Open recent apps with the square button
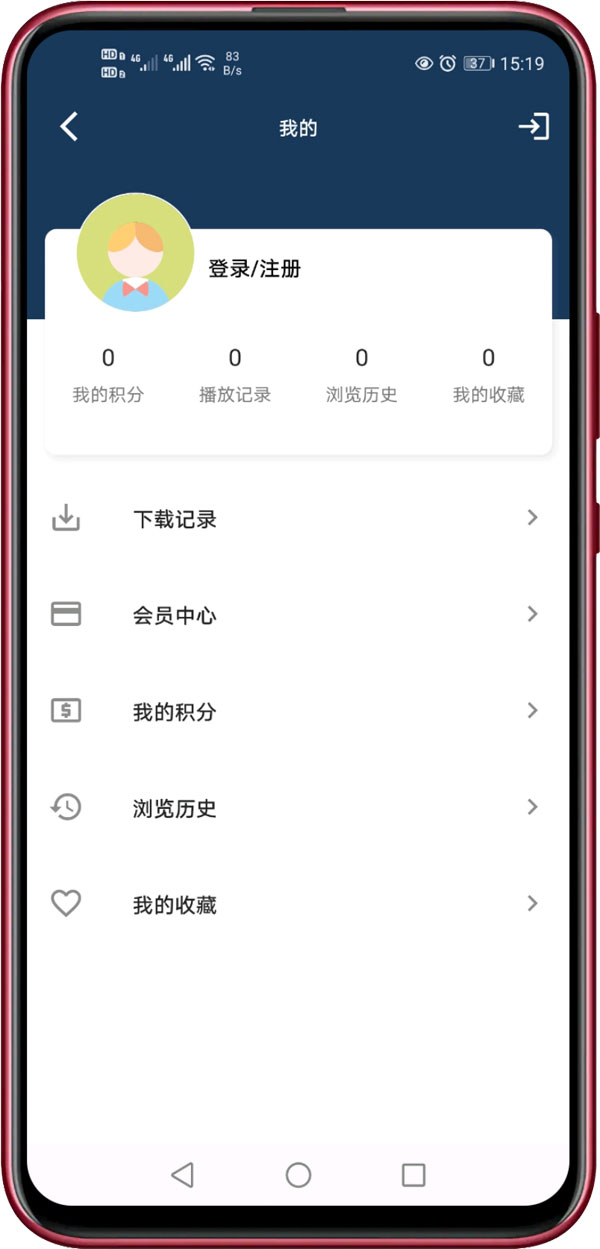The width and height of the screenshot is (600, 1249). point(413,1175)
